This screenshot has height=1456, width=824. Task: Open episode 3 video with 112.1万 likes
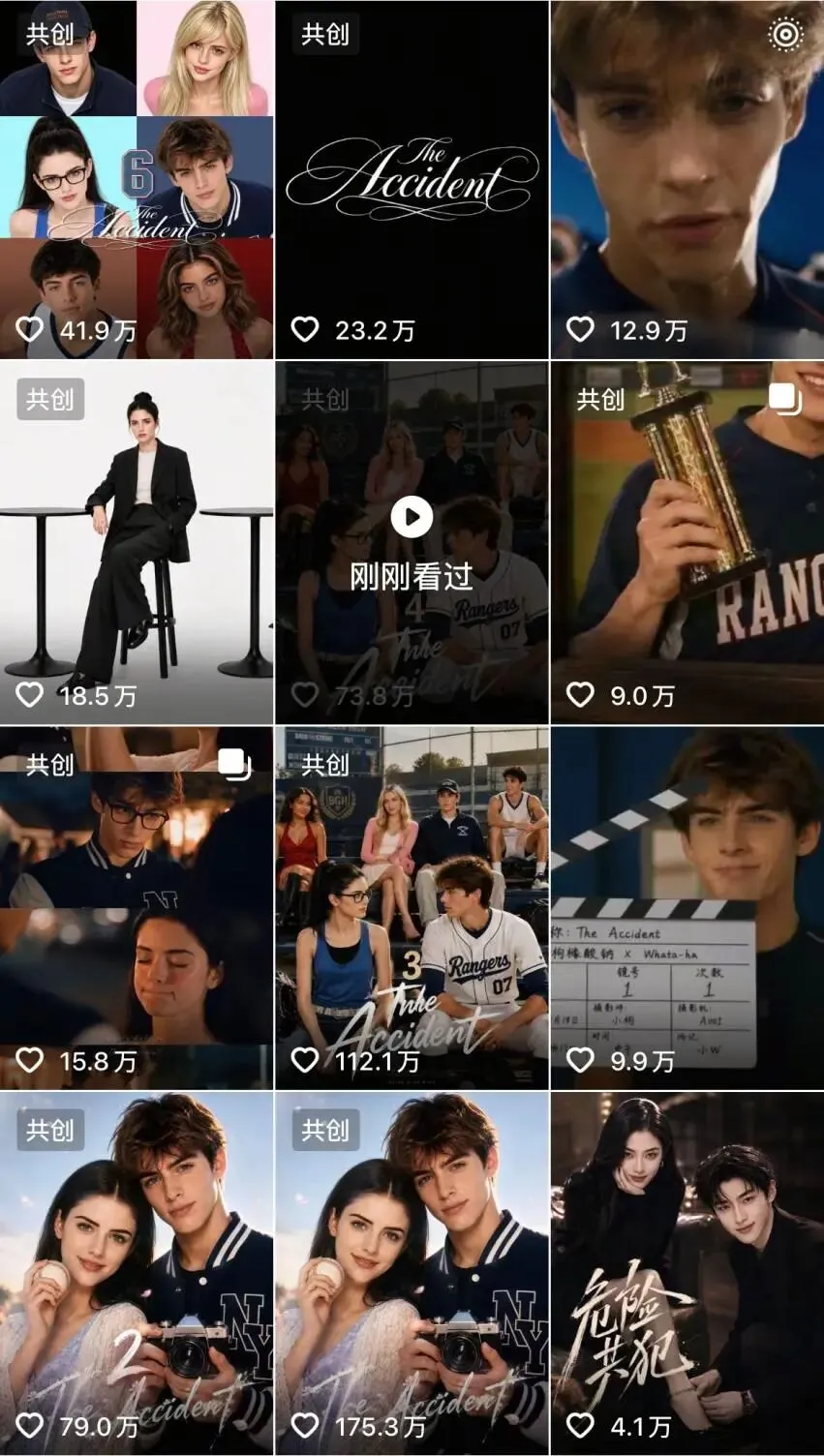[x=412, y=909]
